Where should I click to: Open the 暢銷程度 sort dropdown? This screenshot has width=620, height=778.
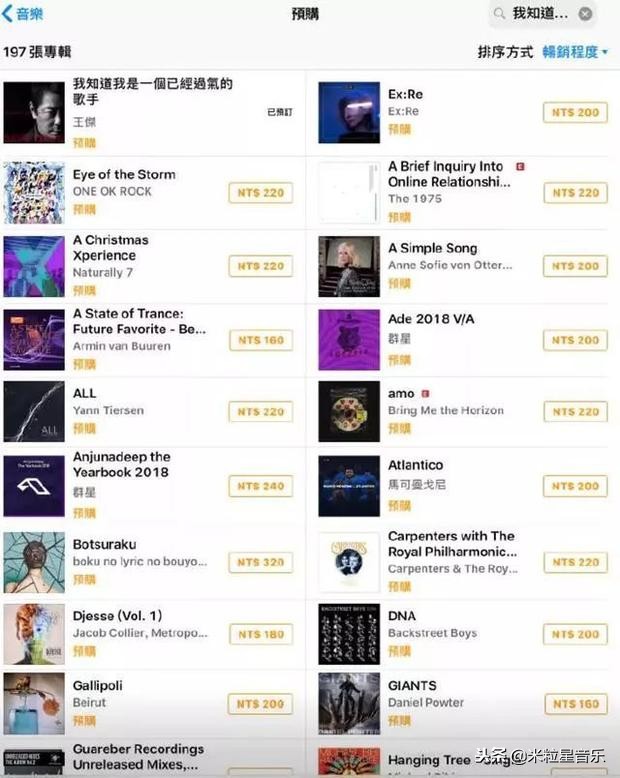574,52
